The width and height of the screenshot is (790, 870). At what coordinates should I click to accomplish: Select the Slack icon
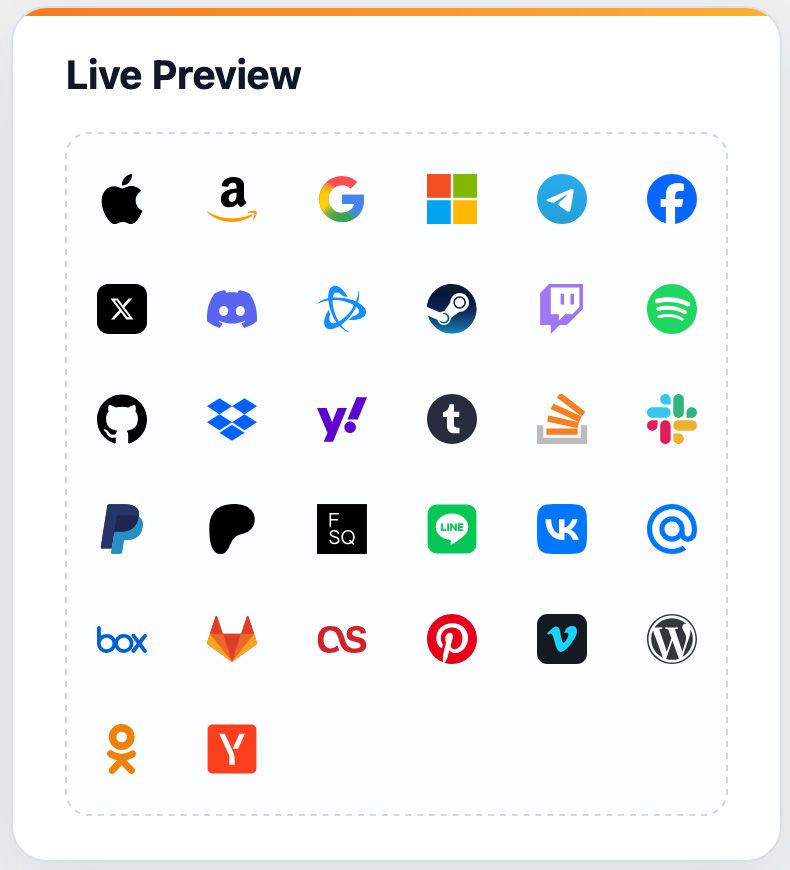[x=672, y=419]
